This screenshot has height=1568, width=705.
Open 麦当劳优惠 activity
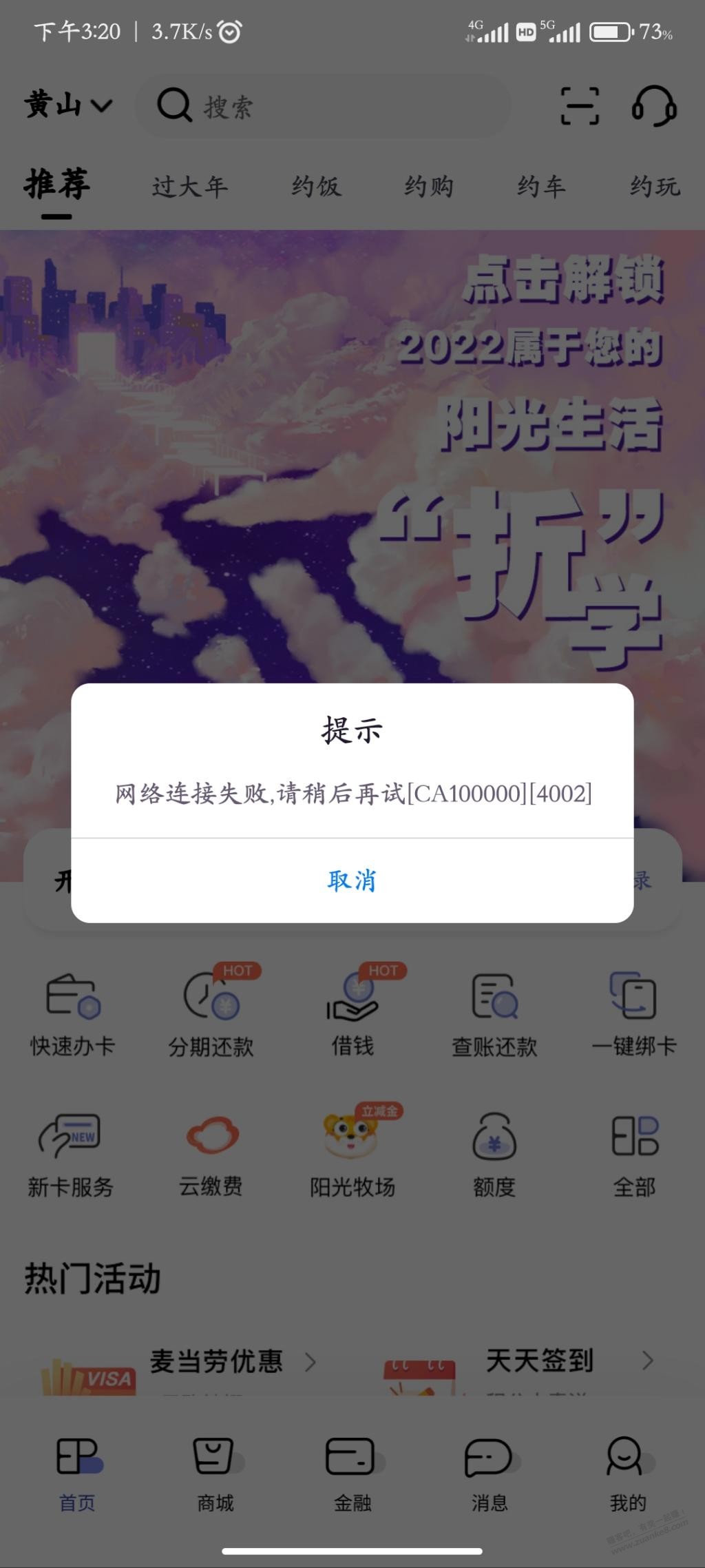[217, 1361]
